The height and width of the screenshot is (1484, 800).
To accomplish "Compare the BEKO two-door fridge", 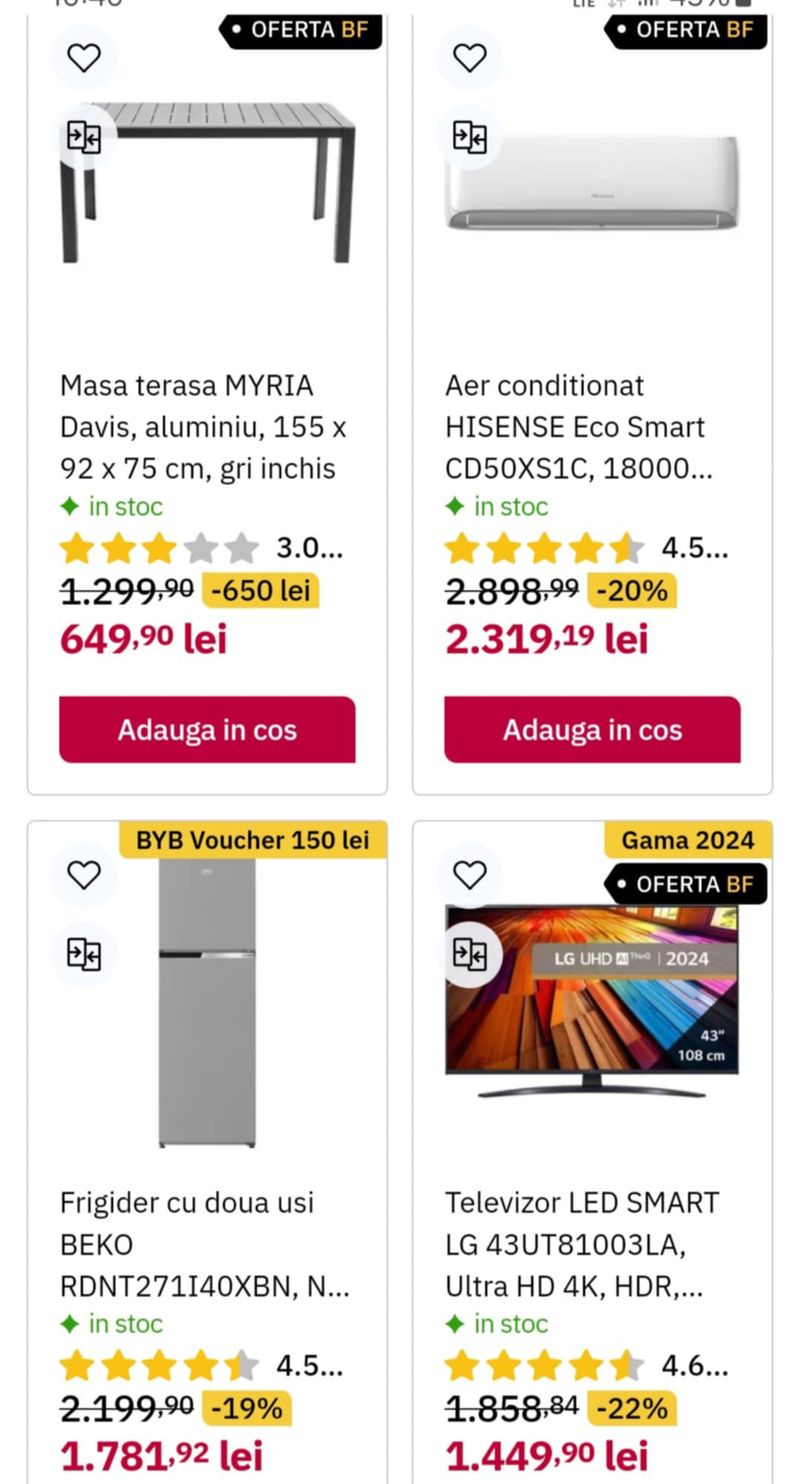I will tap(84, 954).
